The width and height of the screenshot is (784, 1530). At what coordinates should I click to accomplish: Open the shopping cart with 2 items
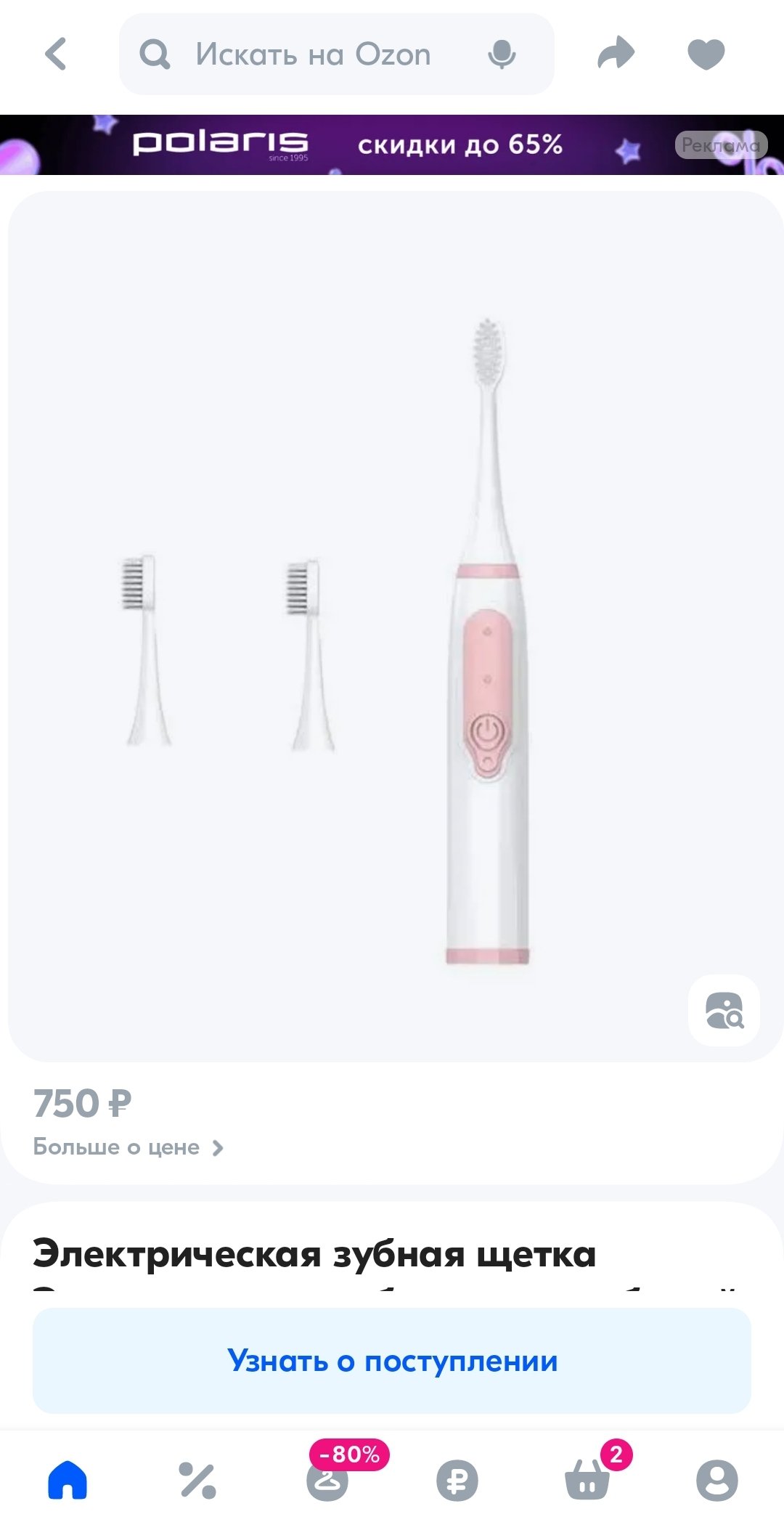click(x=587, y=1480)
